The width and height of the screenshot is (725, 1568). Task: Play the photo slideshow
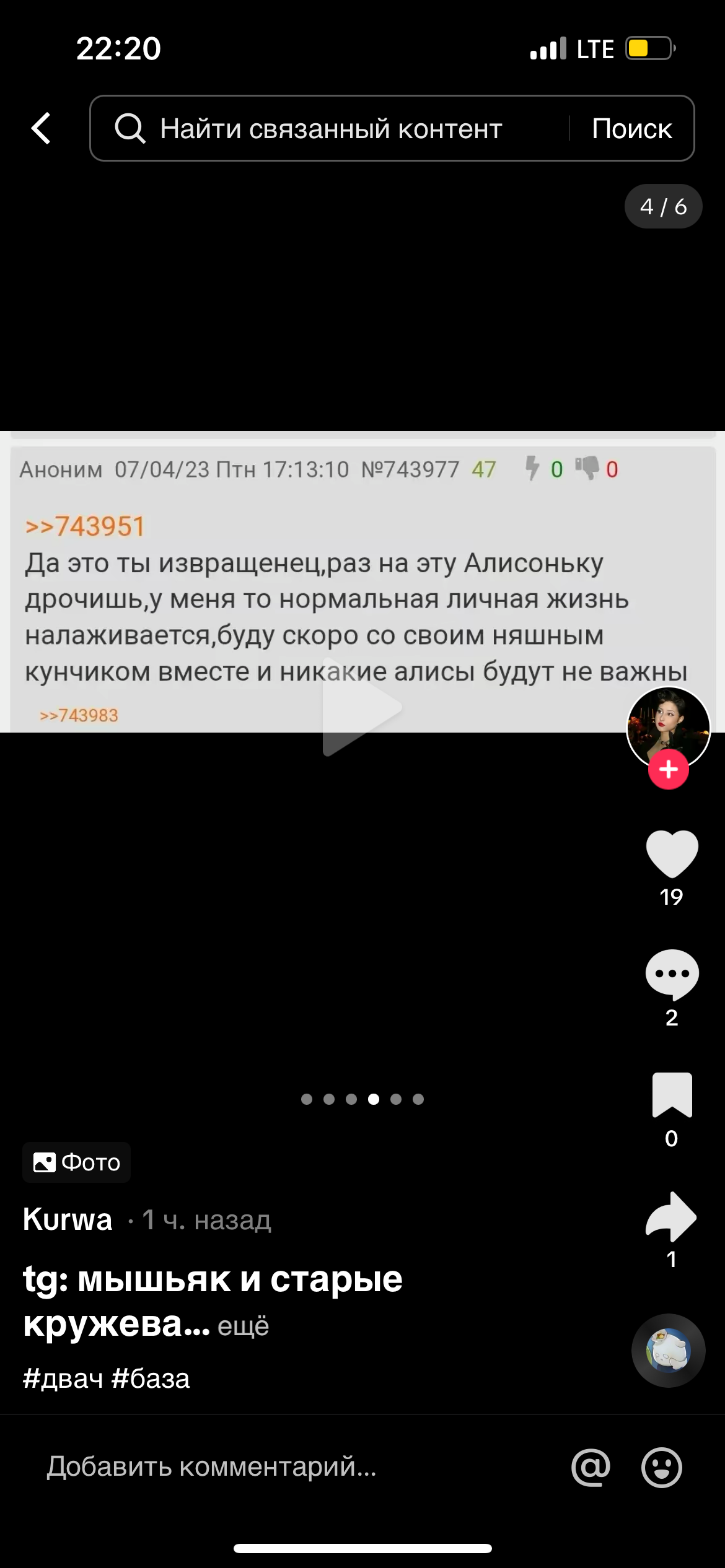pyautogui.click(x=362, y=707)
